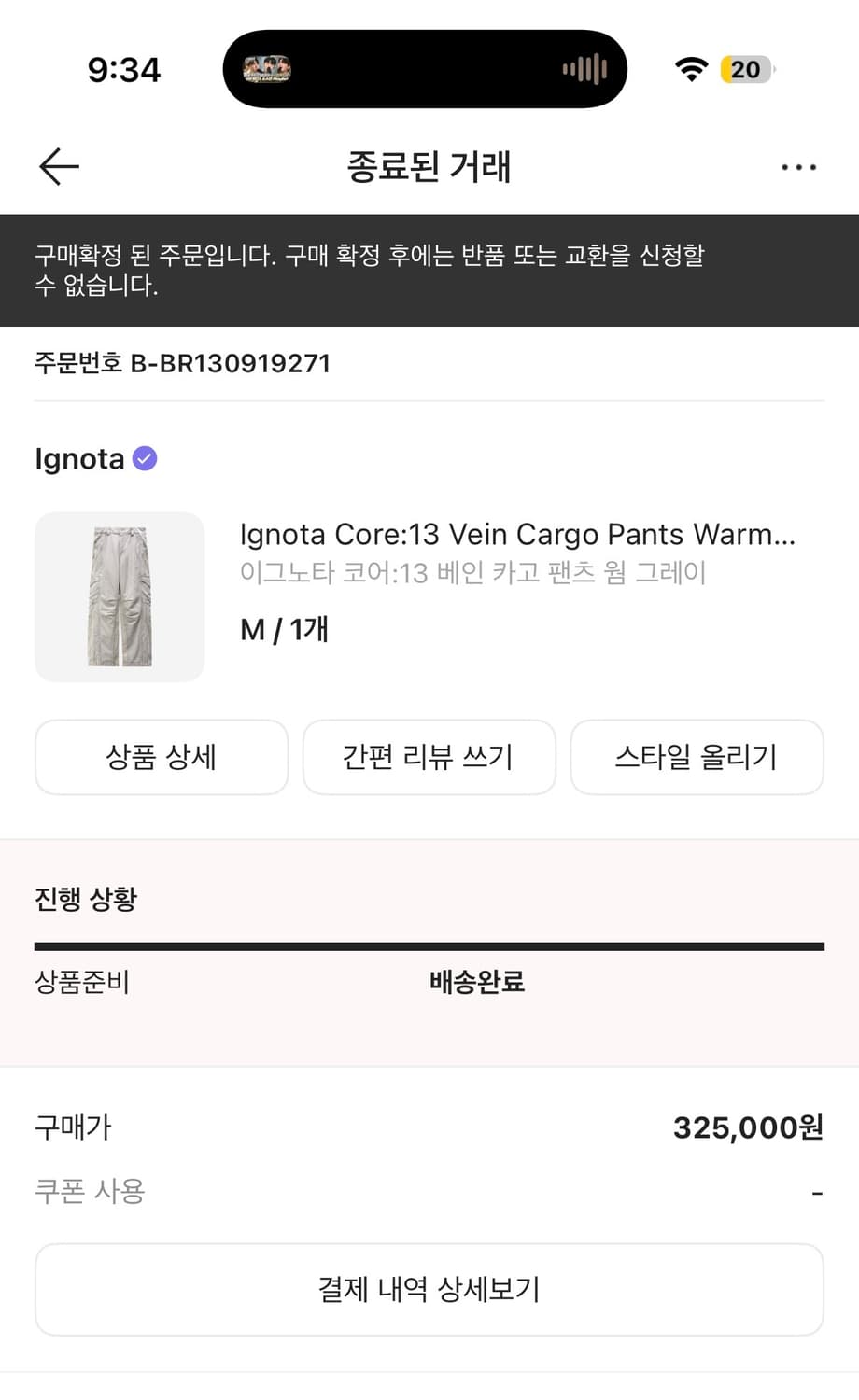Tap 결제 내역 상세보기 to view payment details
The height and width of the screenshot is (1400, 859).
429,1289
